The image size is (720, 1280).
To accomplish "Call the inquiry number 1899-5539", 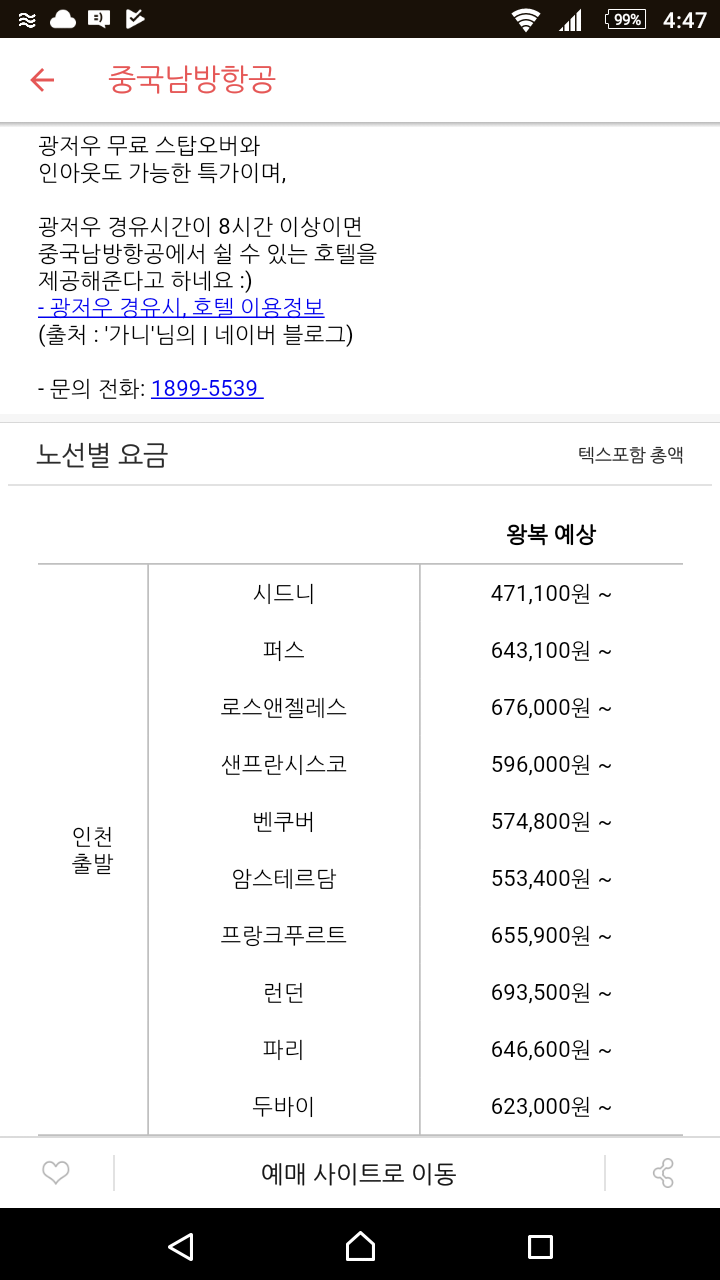I will click(x=207, y=388).
